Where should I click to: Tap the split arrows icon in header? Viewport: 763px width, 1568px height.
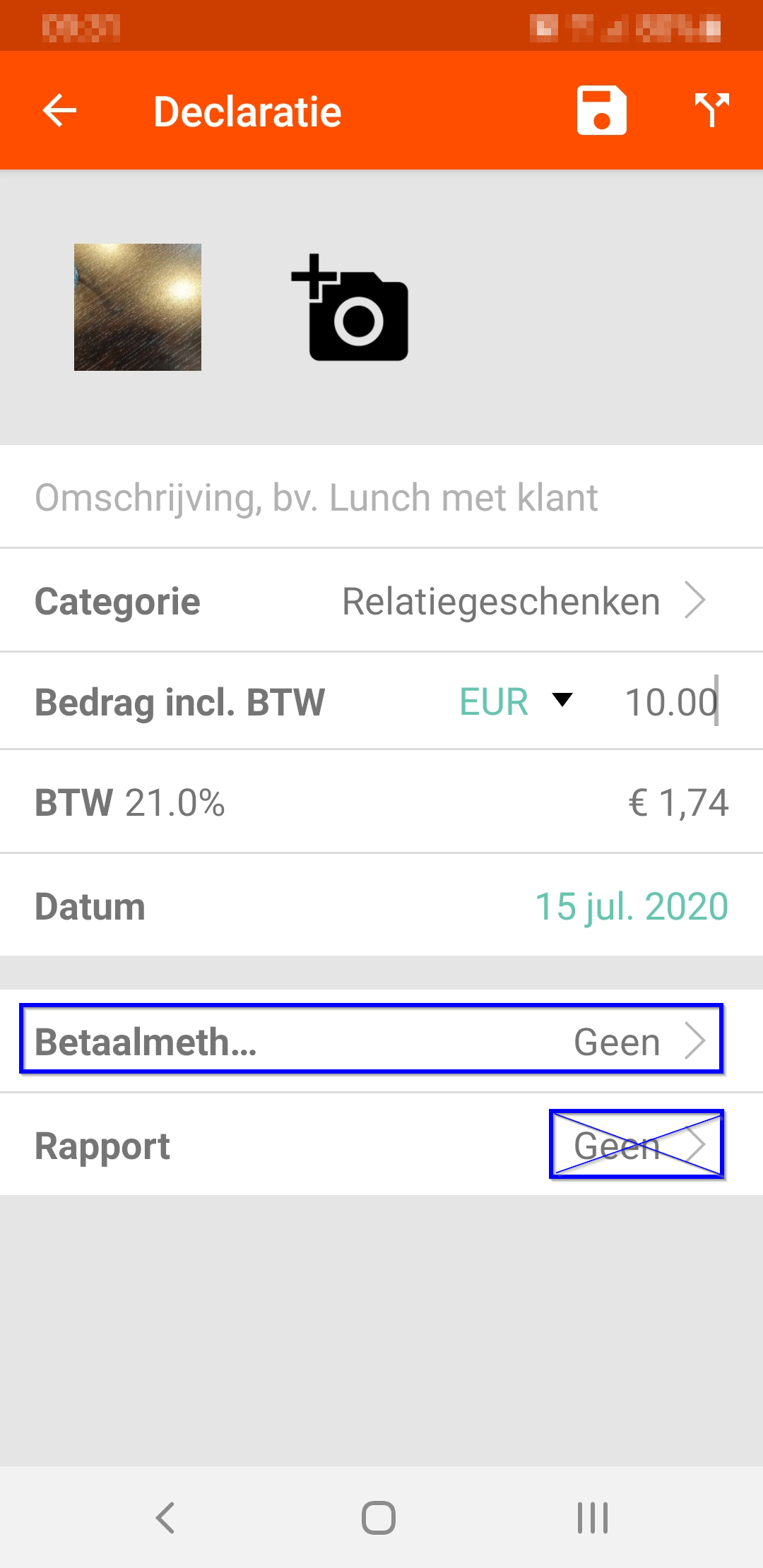711,110
